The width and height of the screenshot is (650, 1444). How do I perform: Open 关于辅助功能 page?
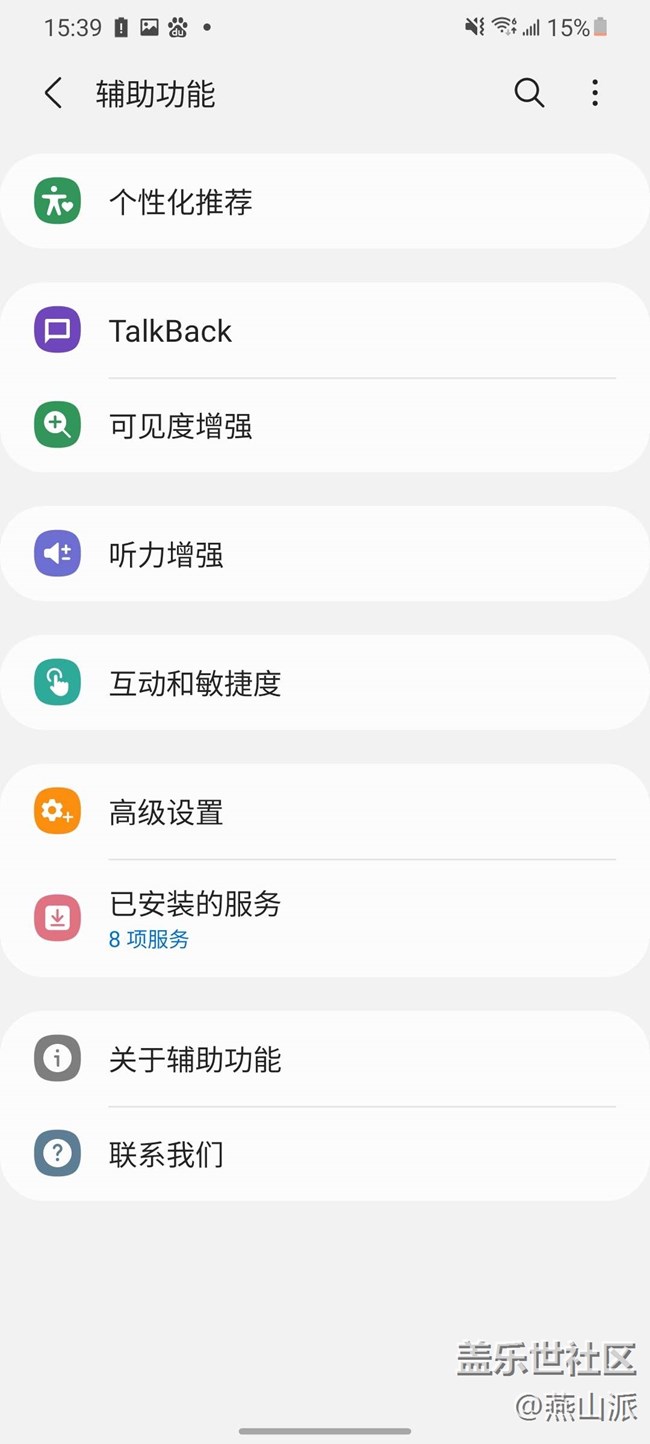[324, 1059]
